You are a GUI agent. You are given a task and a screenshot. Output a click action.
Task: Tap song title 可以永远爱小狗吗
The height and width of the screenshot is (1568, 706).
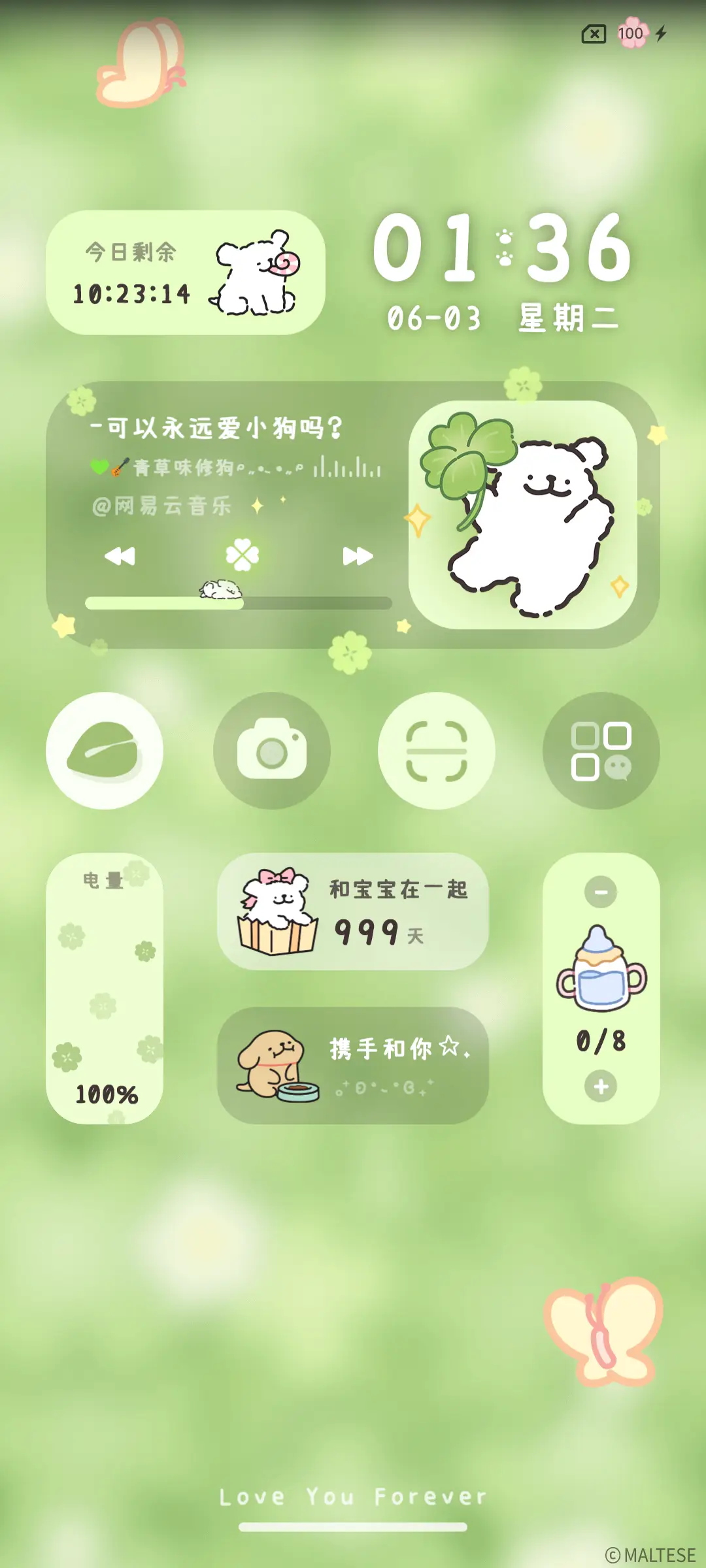(x=216, y=428)
